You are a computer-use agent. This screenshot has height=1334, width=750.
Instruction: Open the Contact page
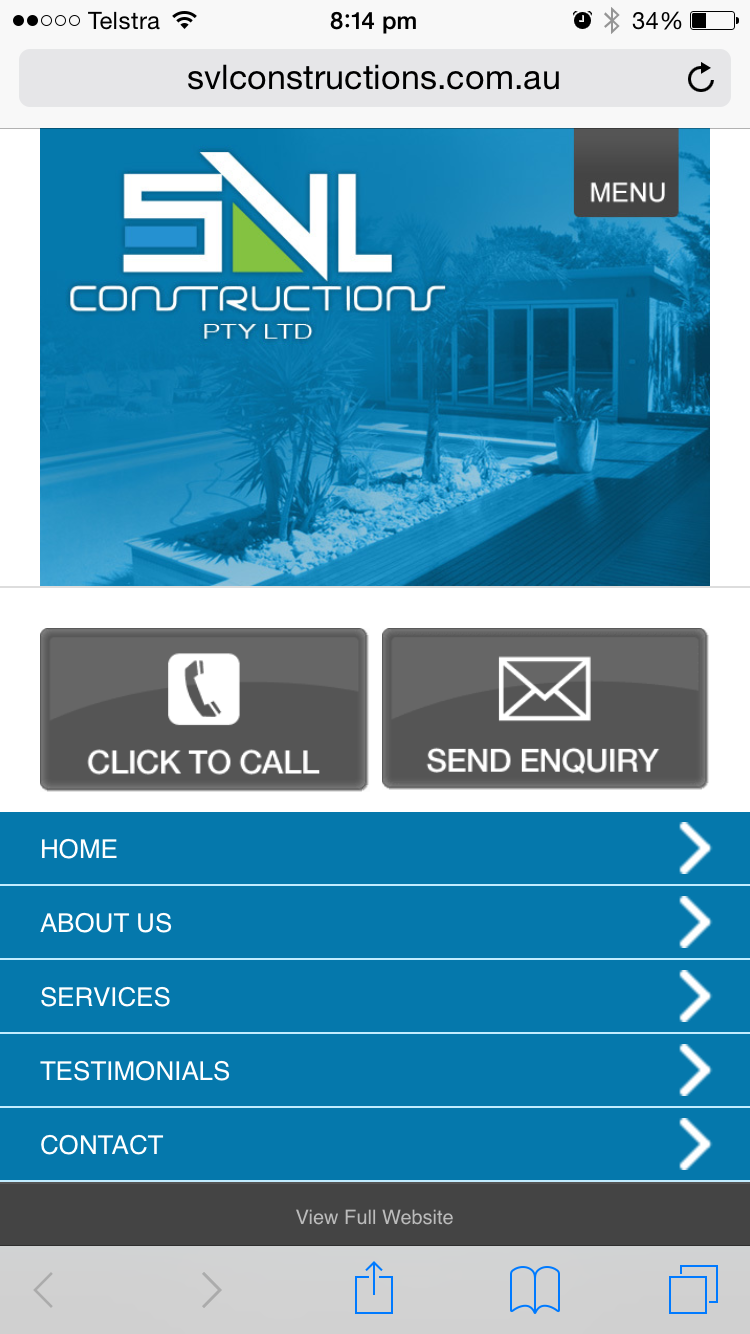(375, 1145)
